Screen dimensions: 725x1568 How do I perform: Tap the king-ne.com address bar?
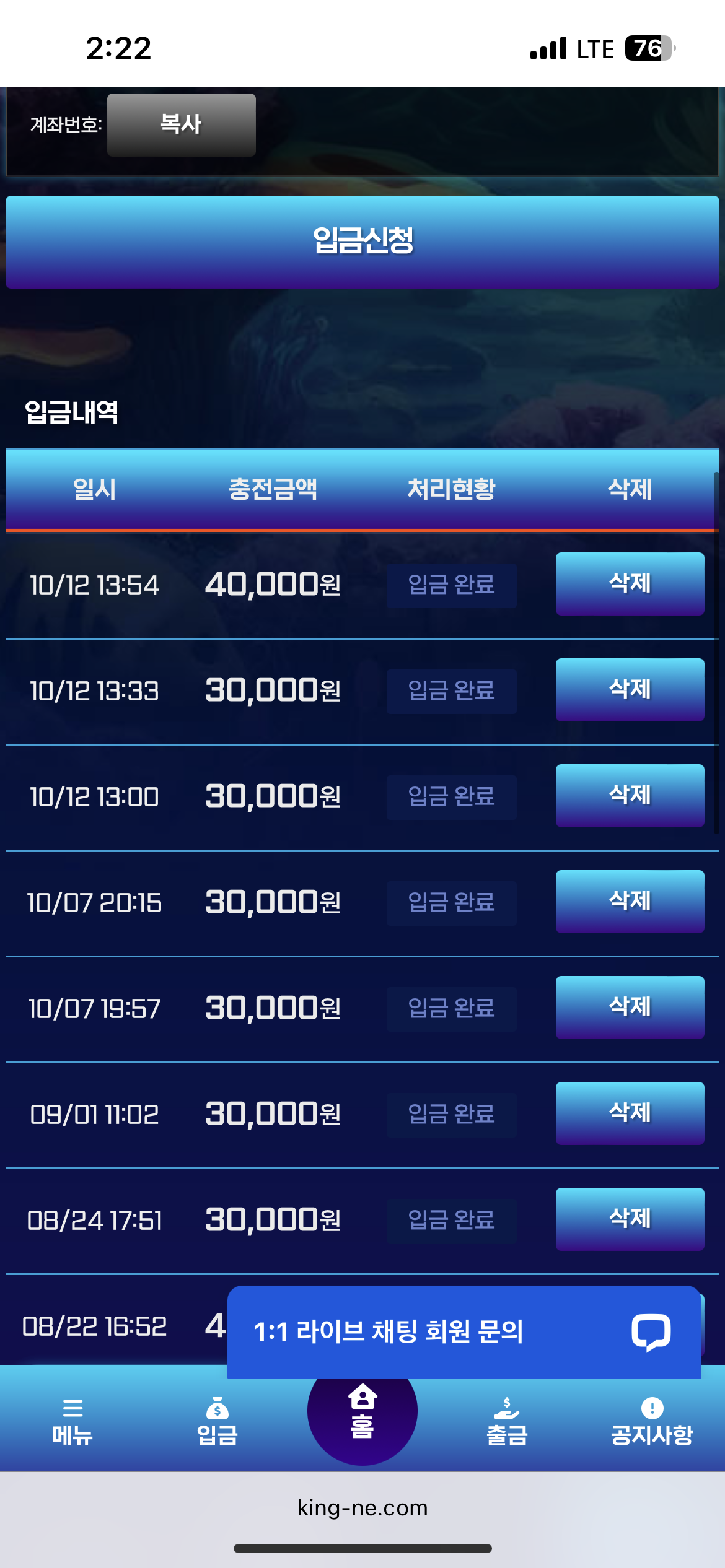click(362, 1507)
